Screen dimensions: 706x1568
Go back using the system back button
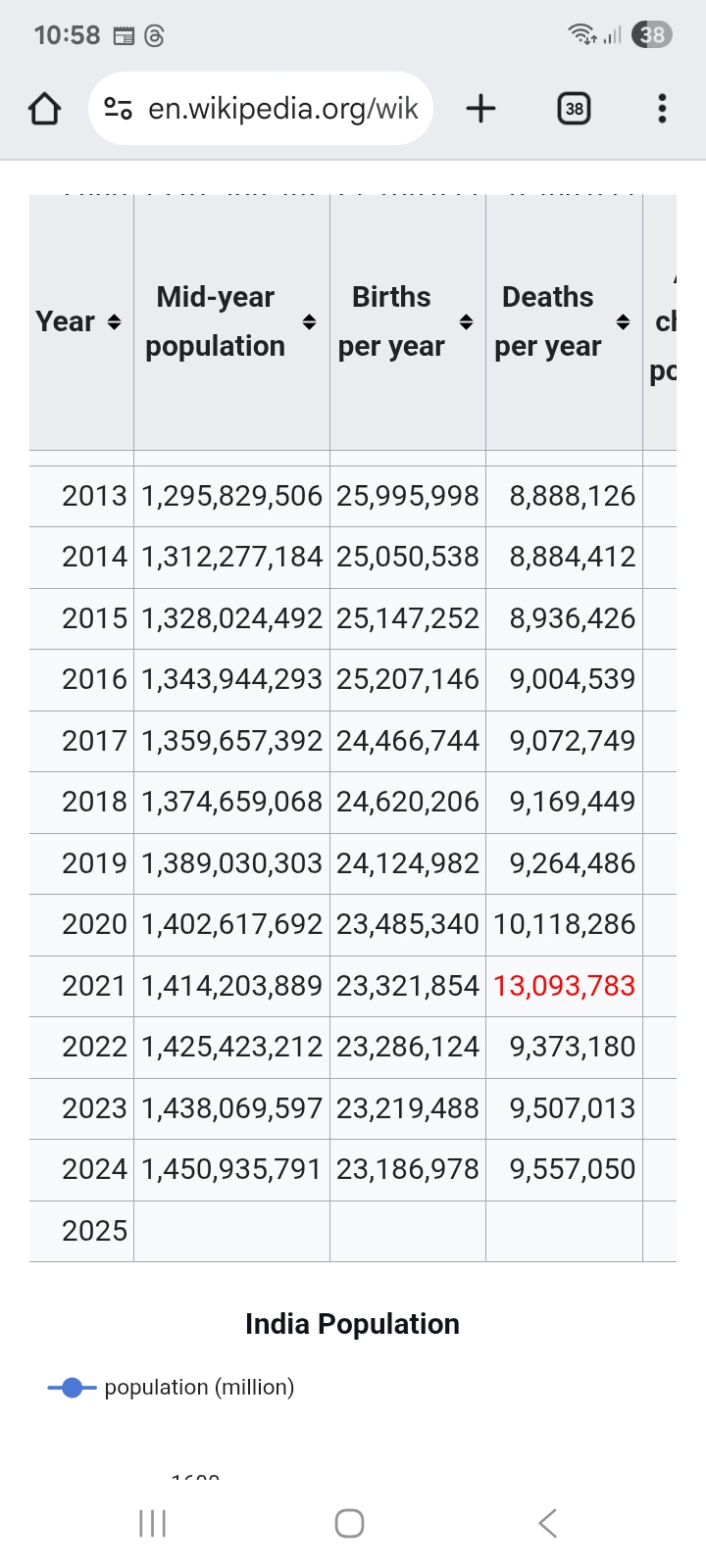(x=548, y=1523)
